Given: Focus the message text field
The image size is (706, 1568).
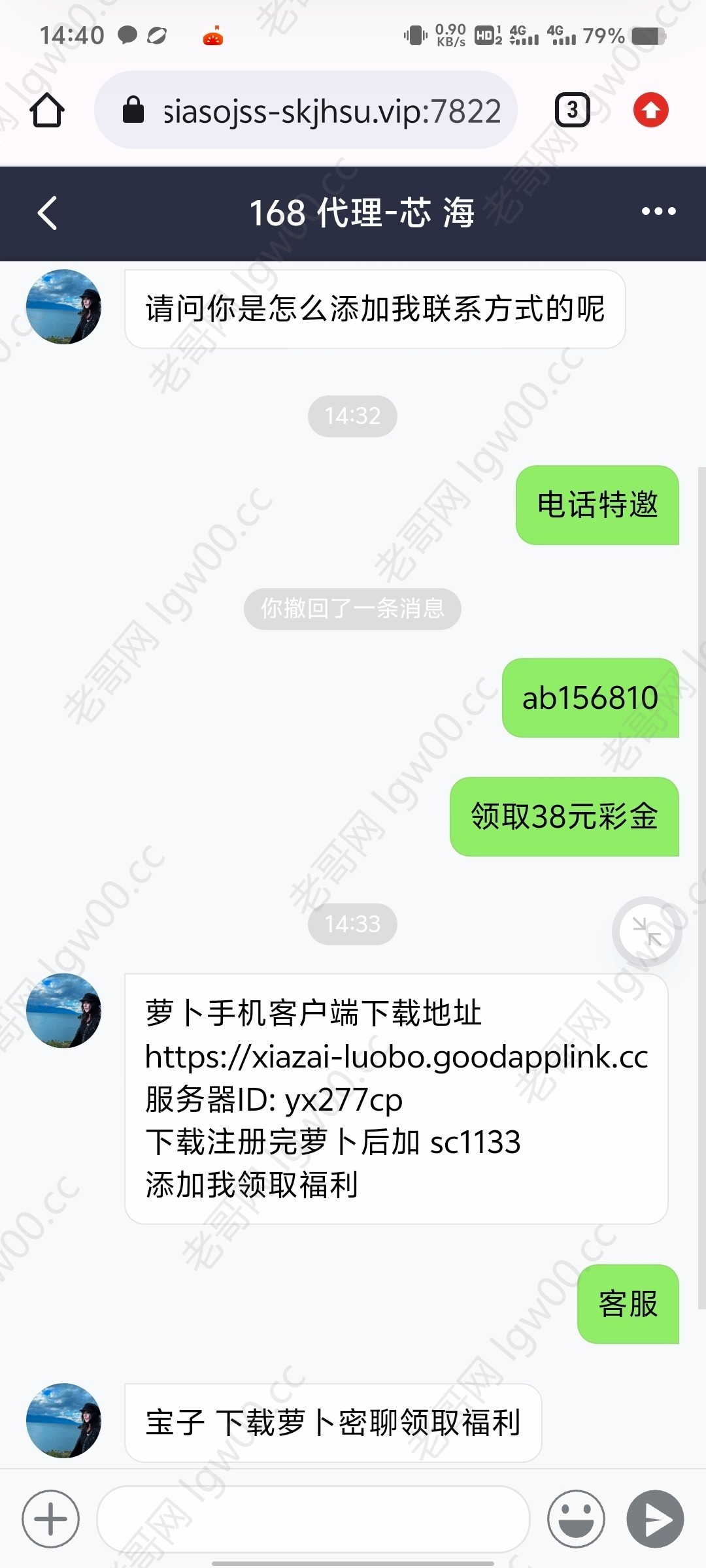Looking at the screenshot, I should [x=312, y=1518].
